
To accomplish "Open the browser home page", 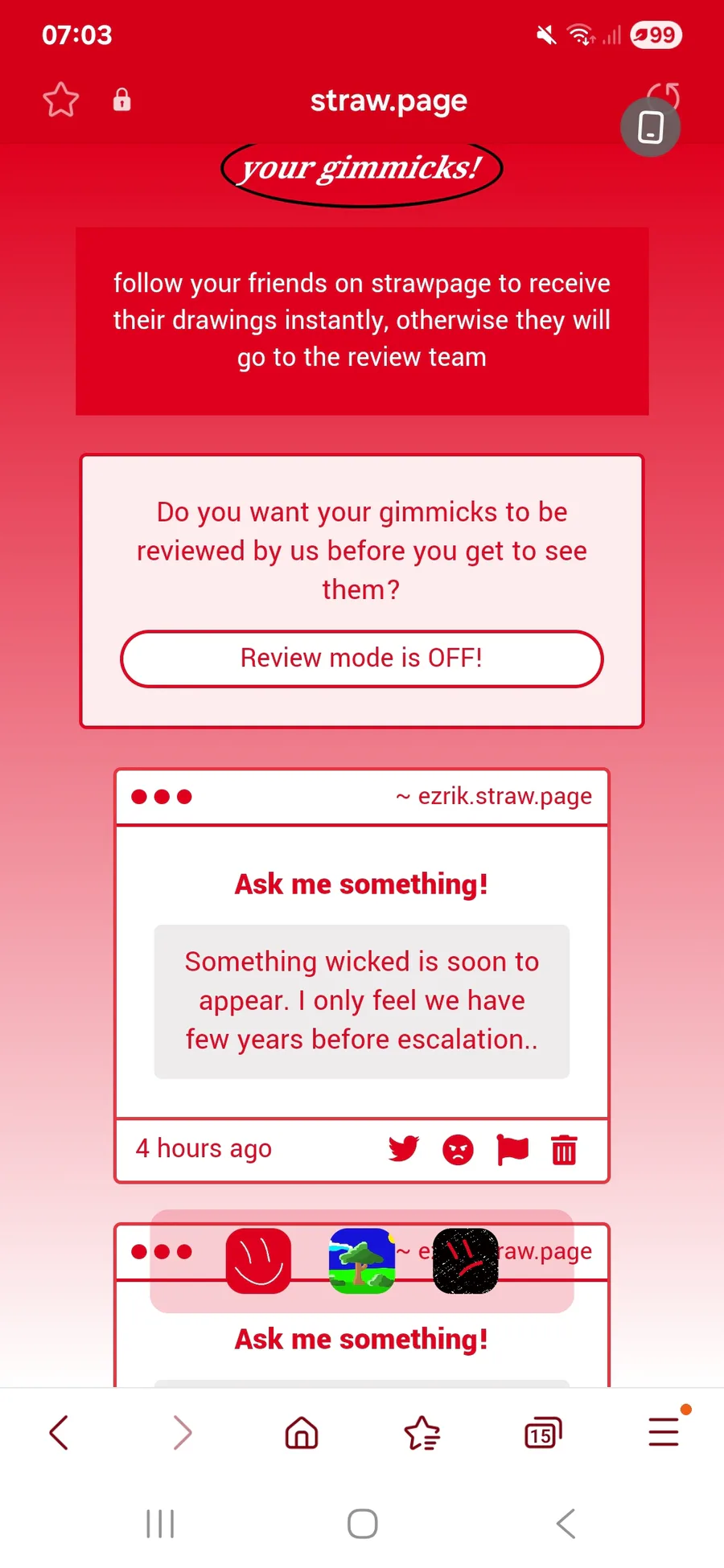I will 302,1433.
